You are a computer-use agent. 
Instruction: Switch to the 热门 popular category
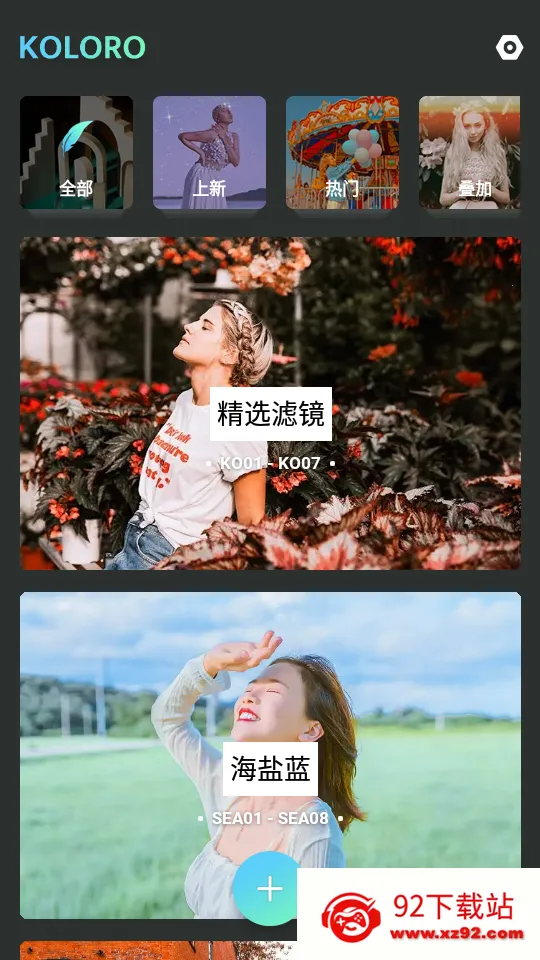[342, 152]
